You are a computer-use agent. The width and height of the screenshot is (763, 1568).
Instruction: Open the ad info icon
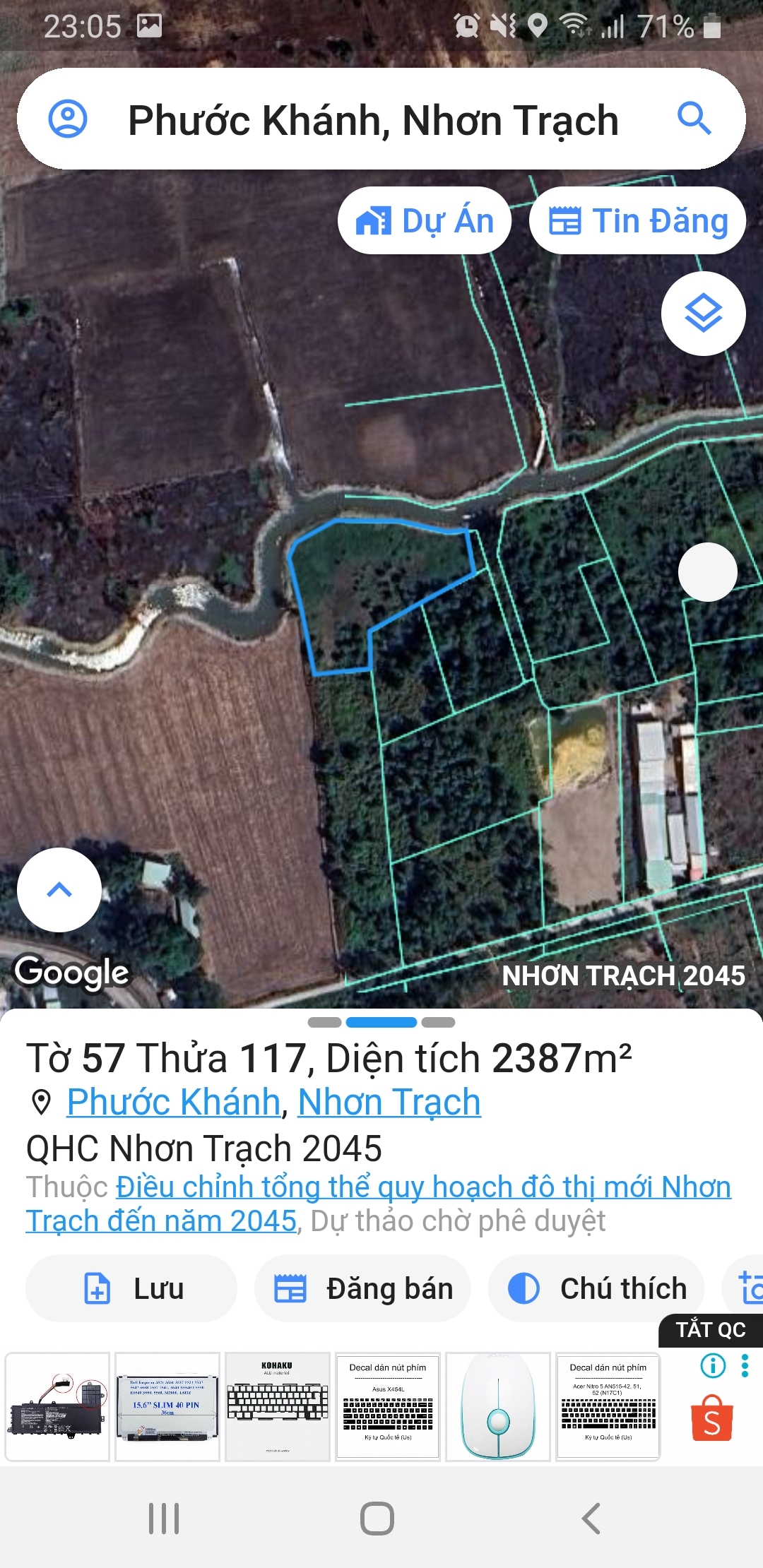pos(713,1365)
